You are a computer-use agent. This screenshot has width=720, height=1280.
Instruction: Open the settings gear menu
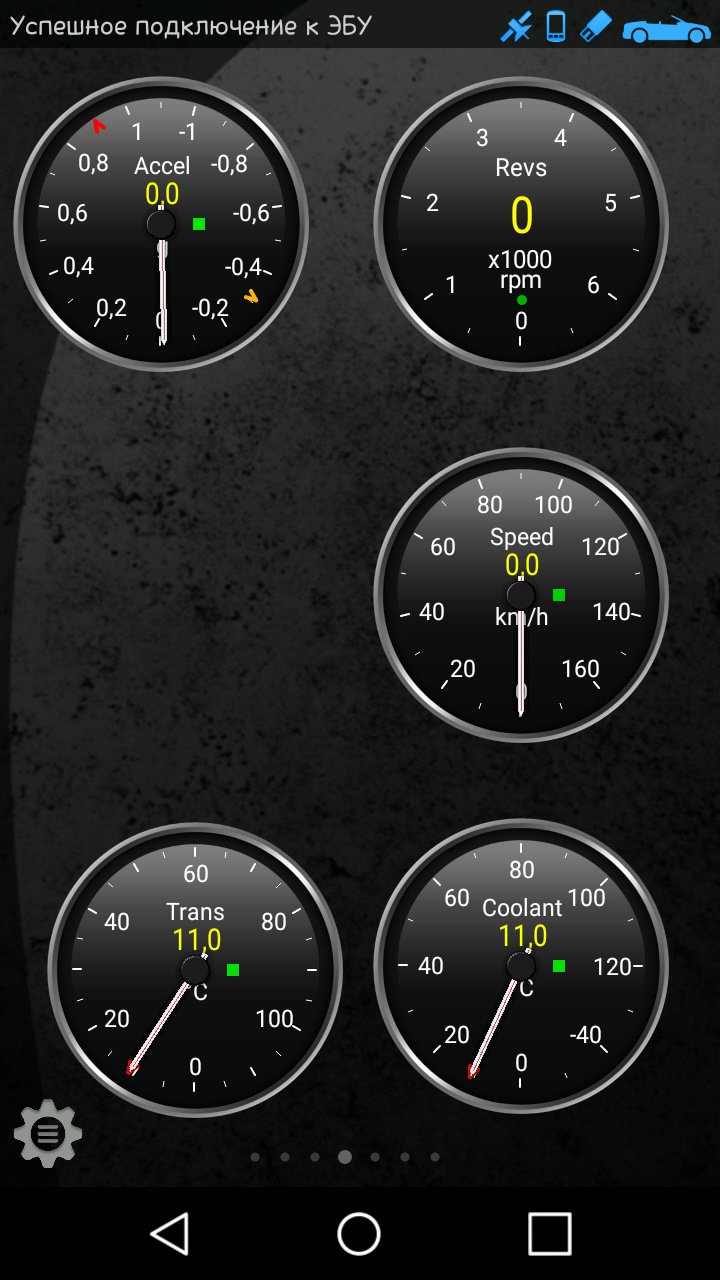[x=48, y=1133]
